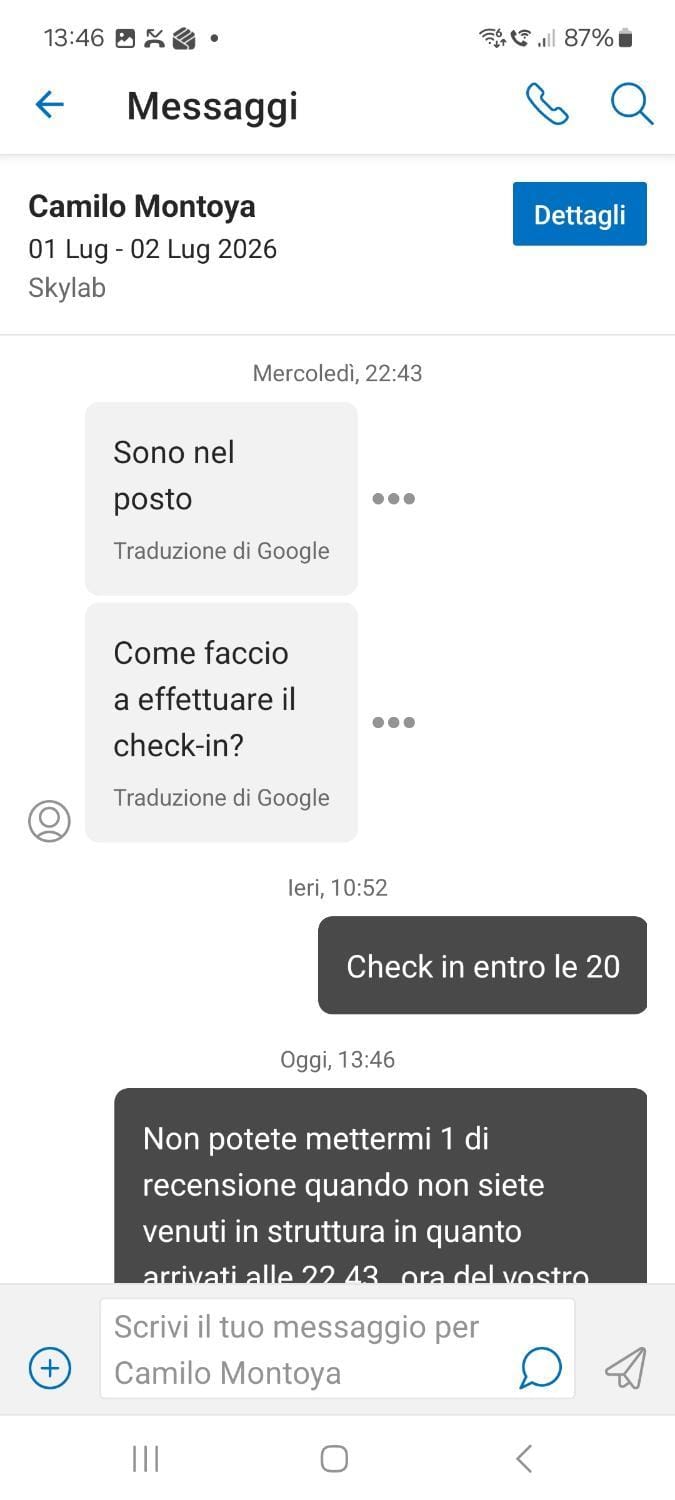675x1500 pixels.
Task: Go to the system home screen
Action: click(x=334, y=1459)
